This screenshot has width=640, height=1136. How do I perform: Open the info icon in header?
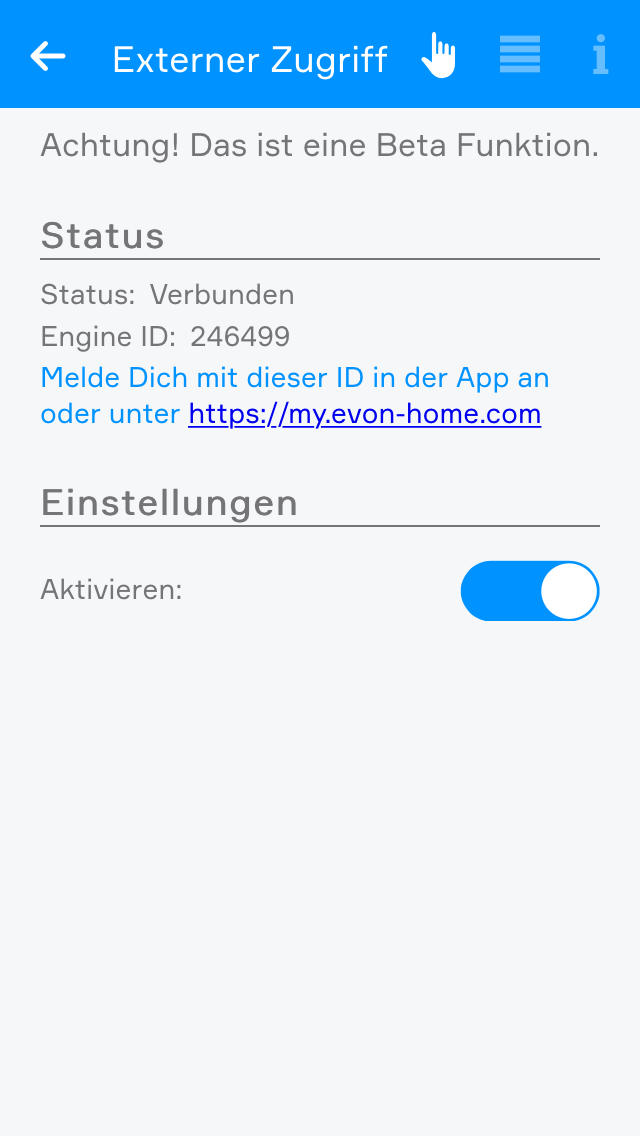point(600,55)
